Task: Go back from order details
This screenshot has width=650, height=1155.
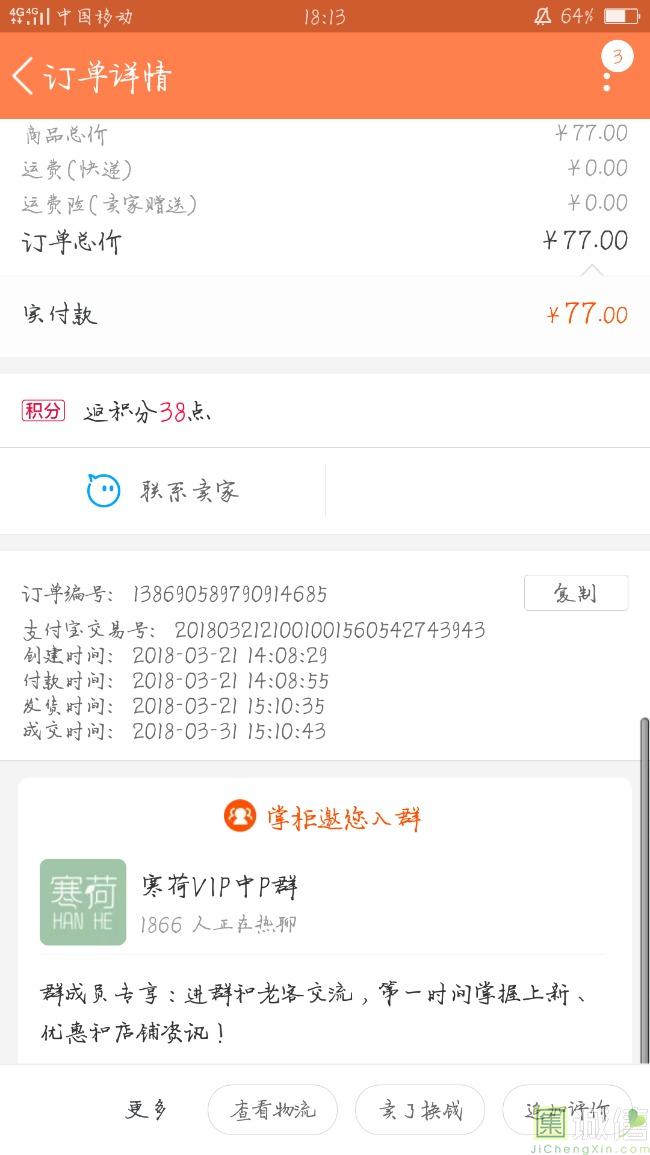Action: click(x=24, y=77)
